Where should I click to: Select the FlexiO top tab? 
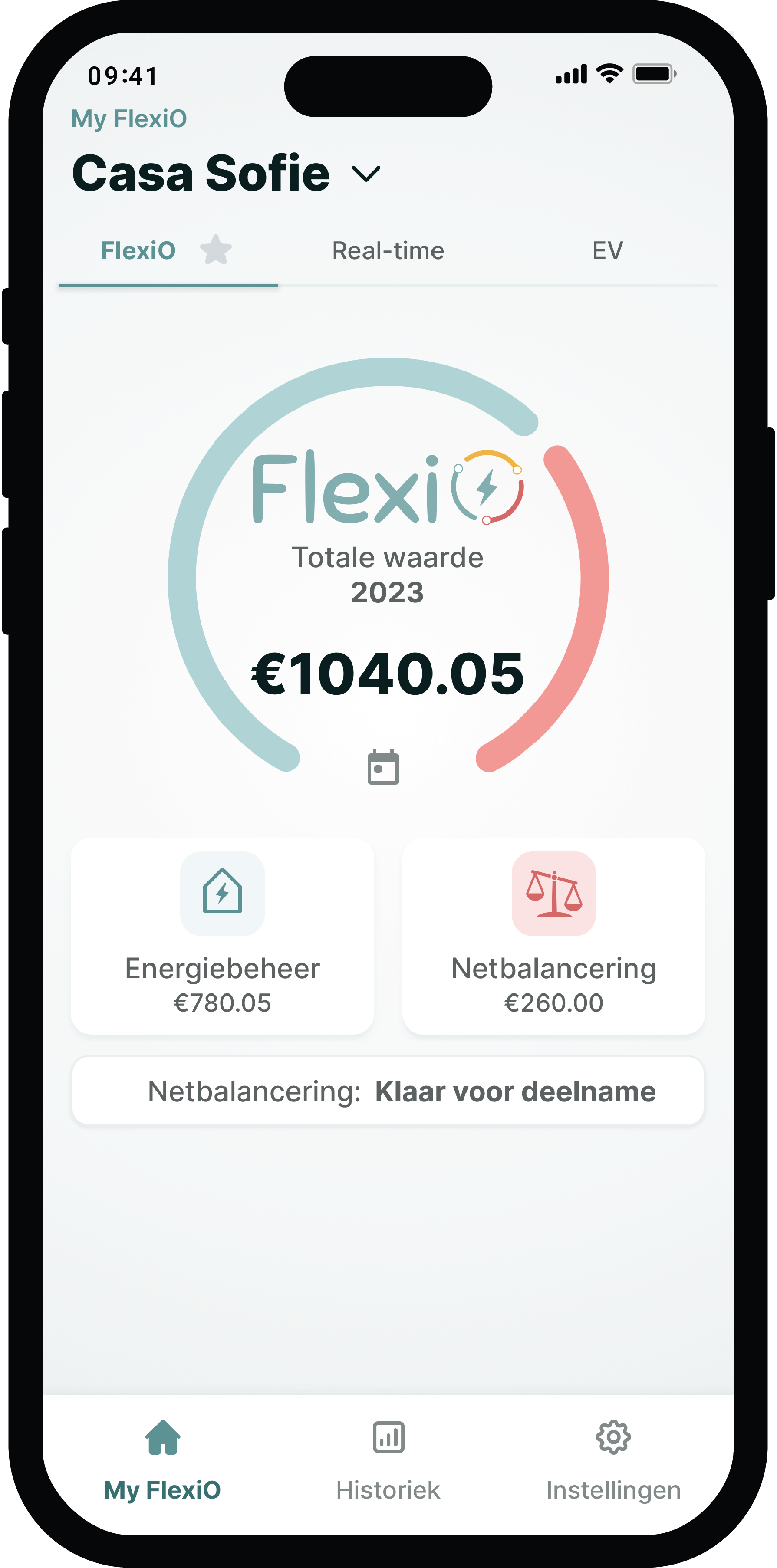(x=138, y=251)
